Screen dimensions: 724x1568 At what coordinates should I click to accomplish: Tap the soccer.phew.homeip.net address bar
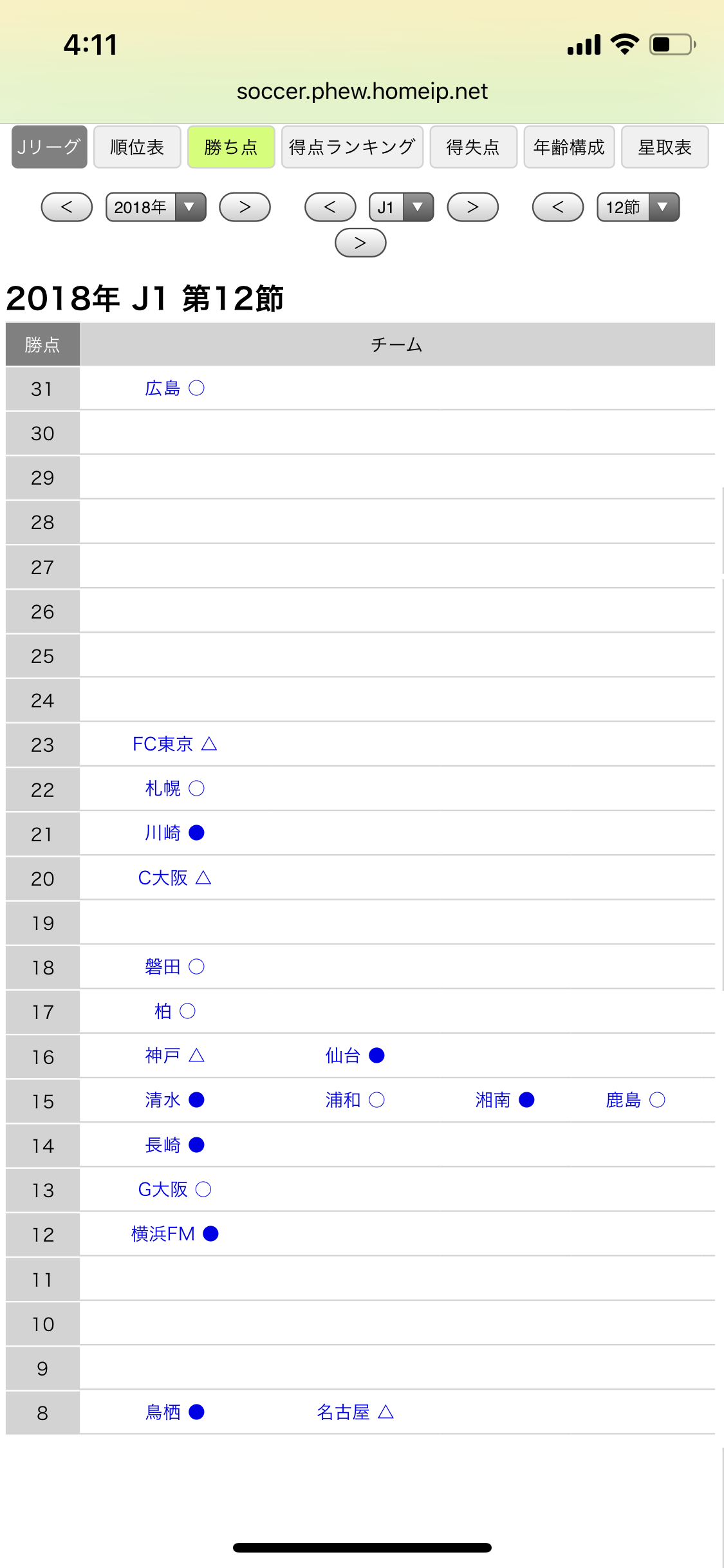[x=362, y=91]
